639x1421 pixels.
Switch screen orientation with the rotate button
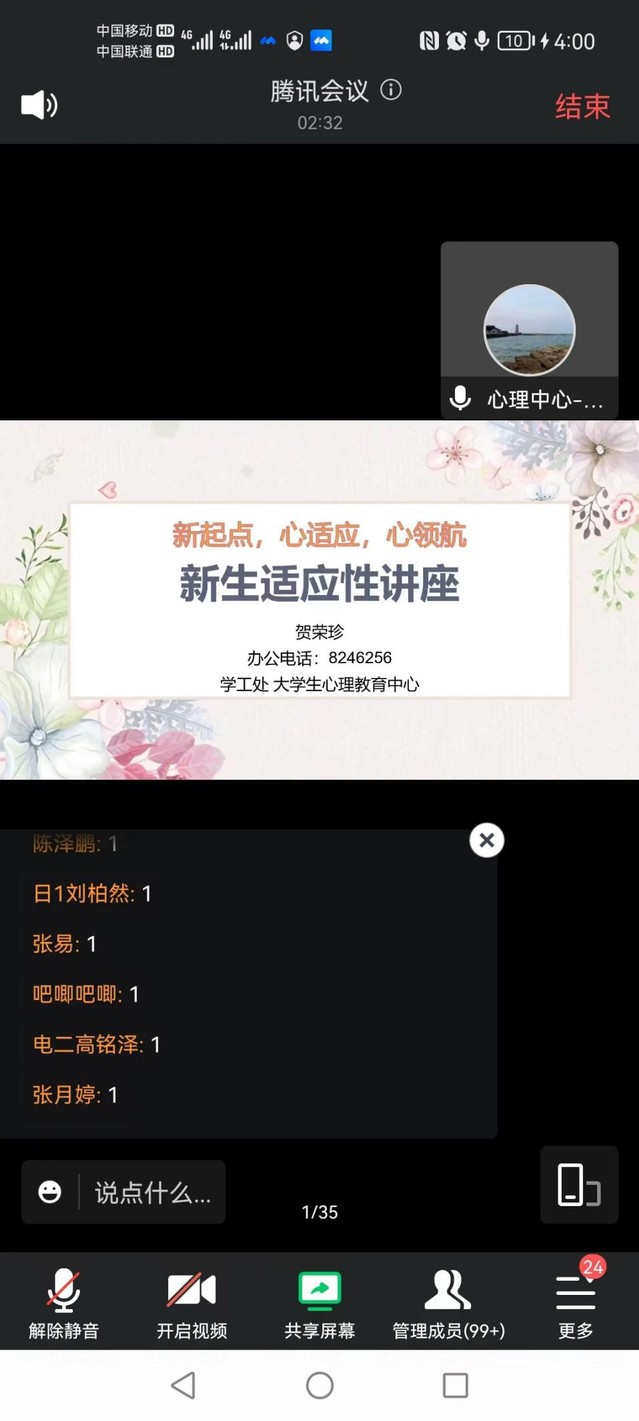click(x=578, y=1185)
